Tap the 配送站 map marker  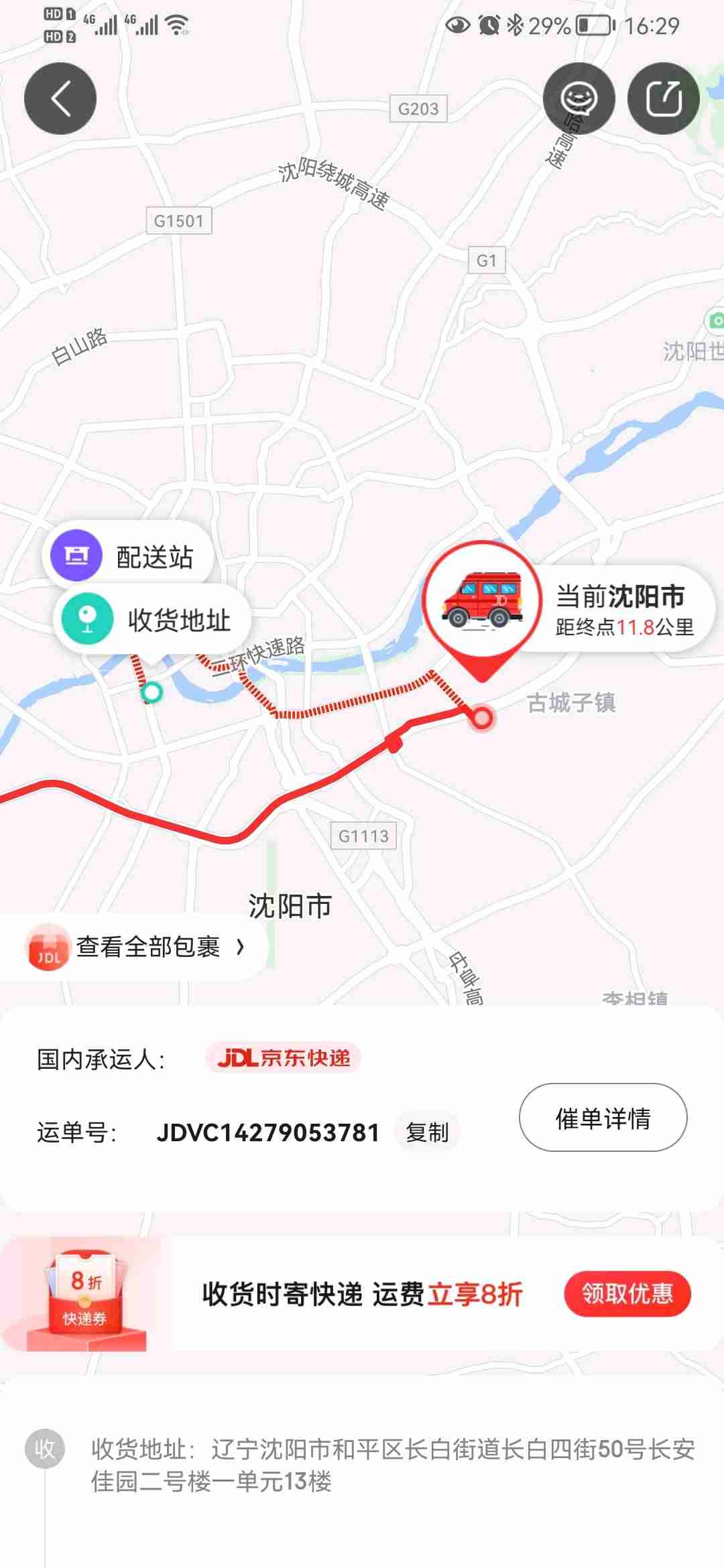click(128, 556)
